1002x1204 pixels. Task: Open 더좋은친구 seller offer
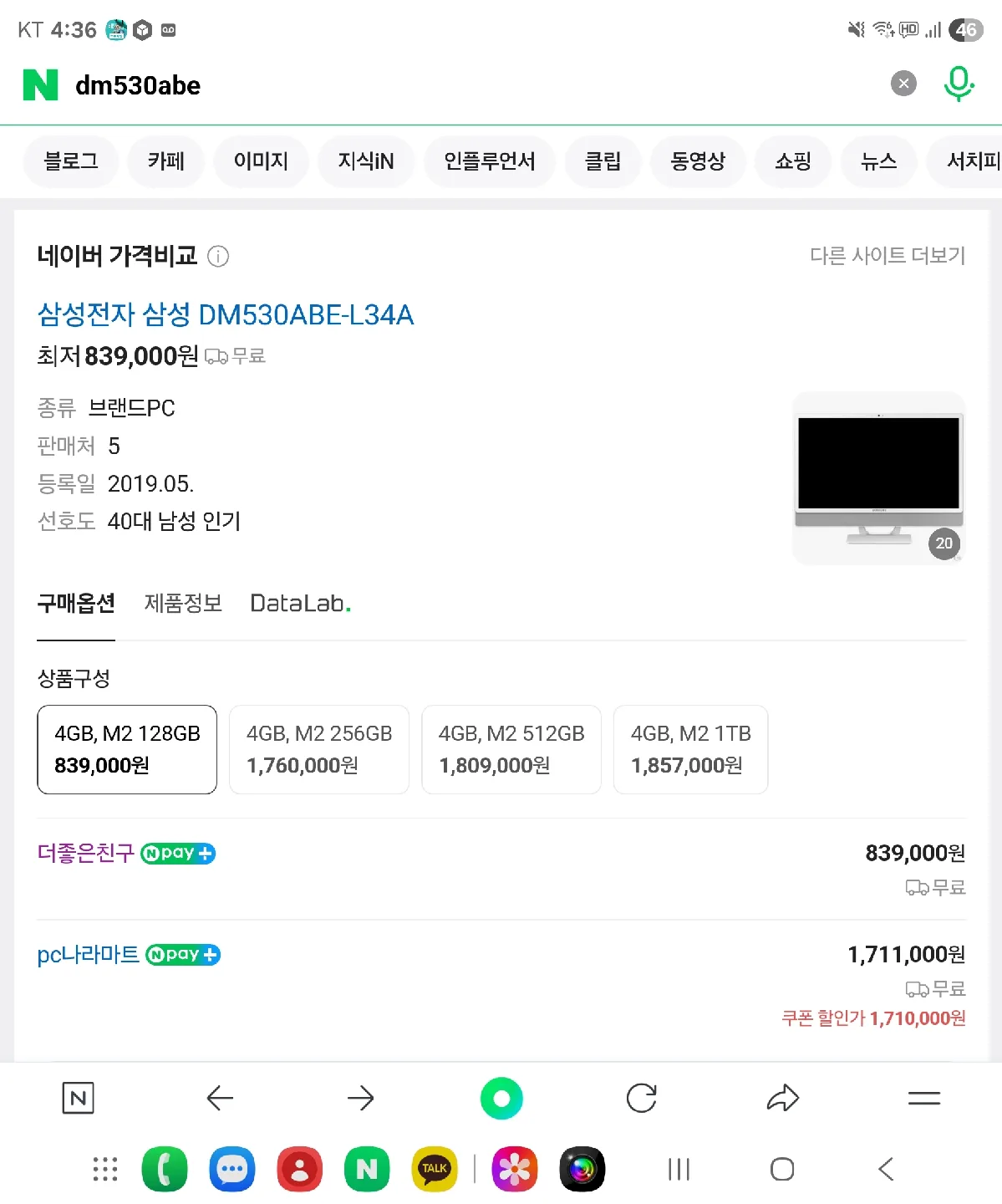86,853
